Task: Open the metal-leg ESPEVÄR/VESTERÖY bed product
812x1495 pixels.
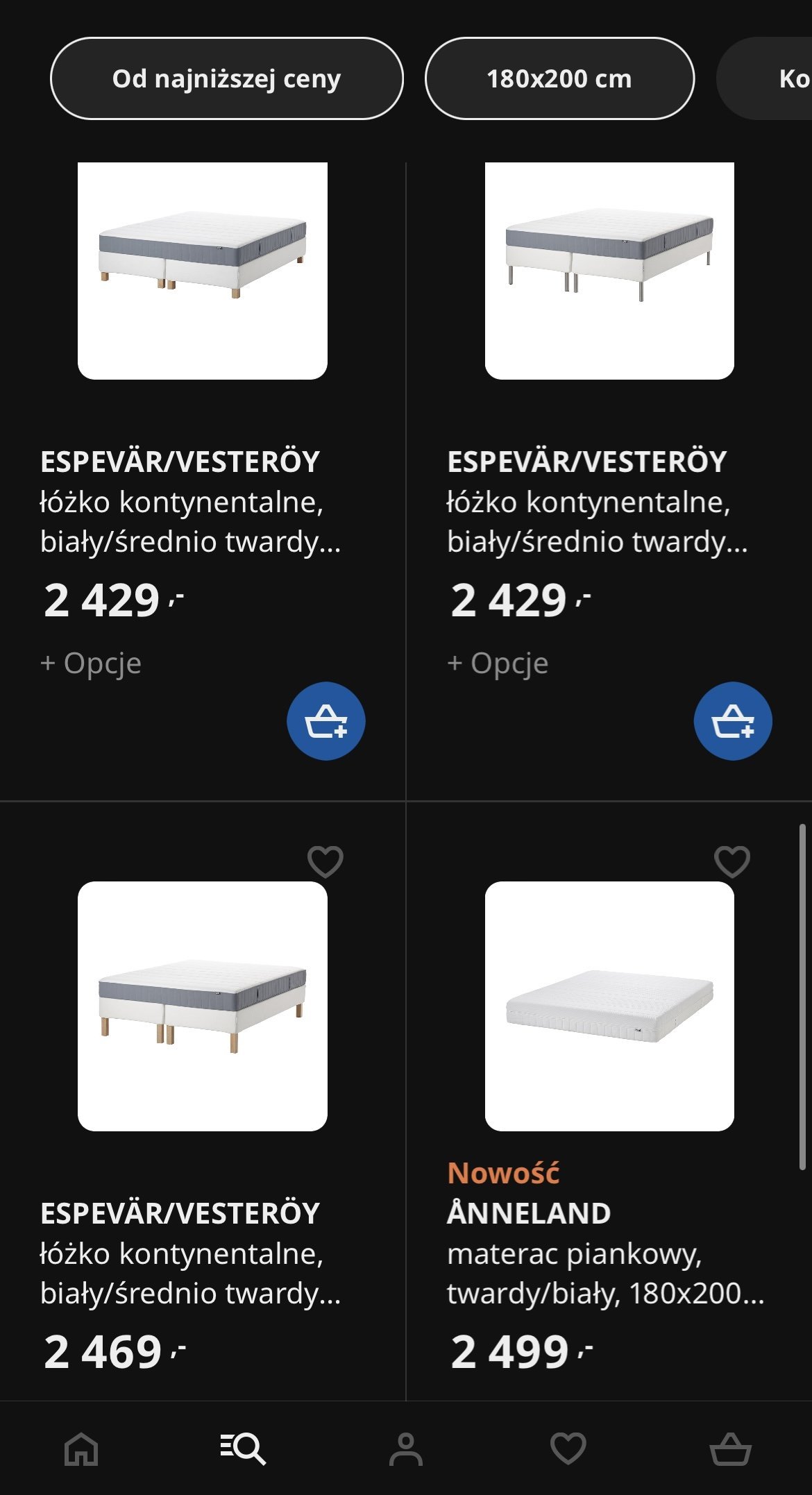Action: tap(609, 271)
